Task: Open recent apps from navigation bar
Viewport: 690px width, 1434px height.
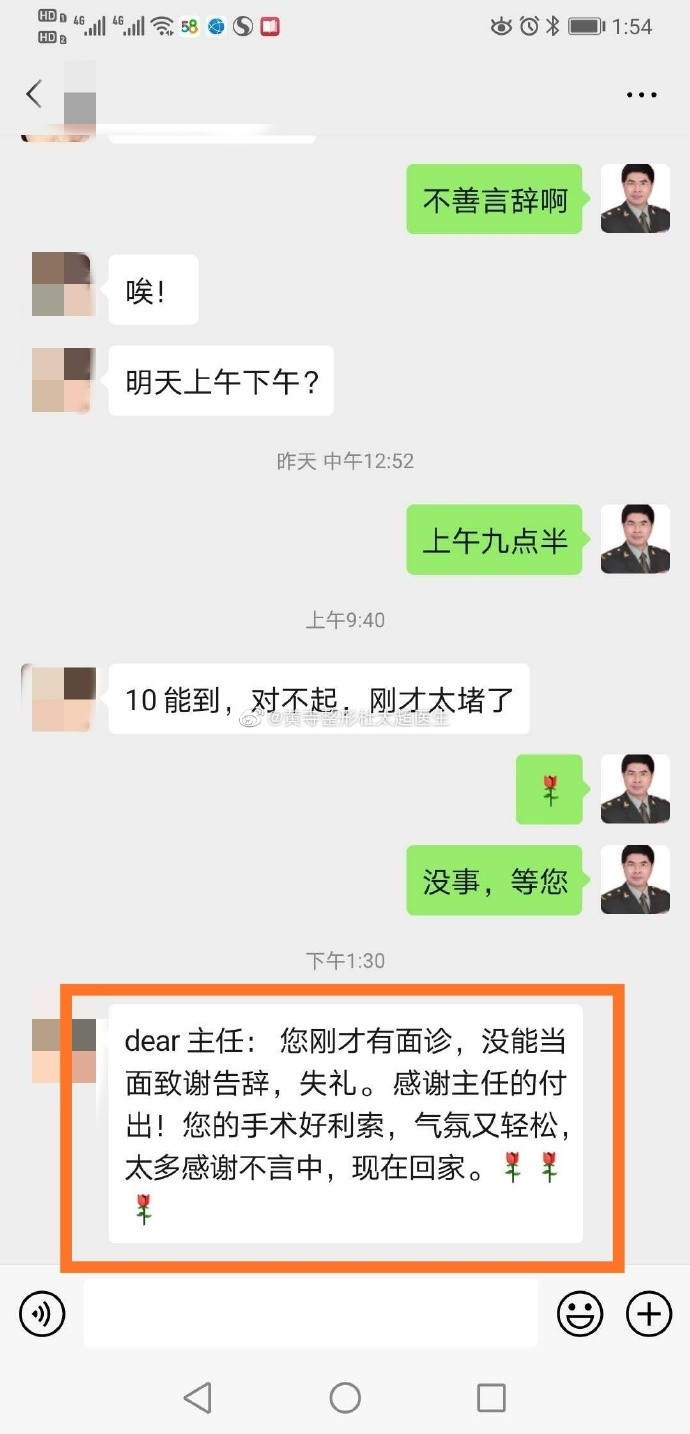Action: point(491,1397)
